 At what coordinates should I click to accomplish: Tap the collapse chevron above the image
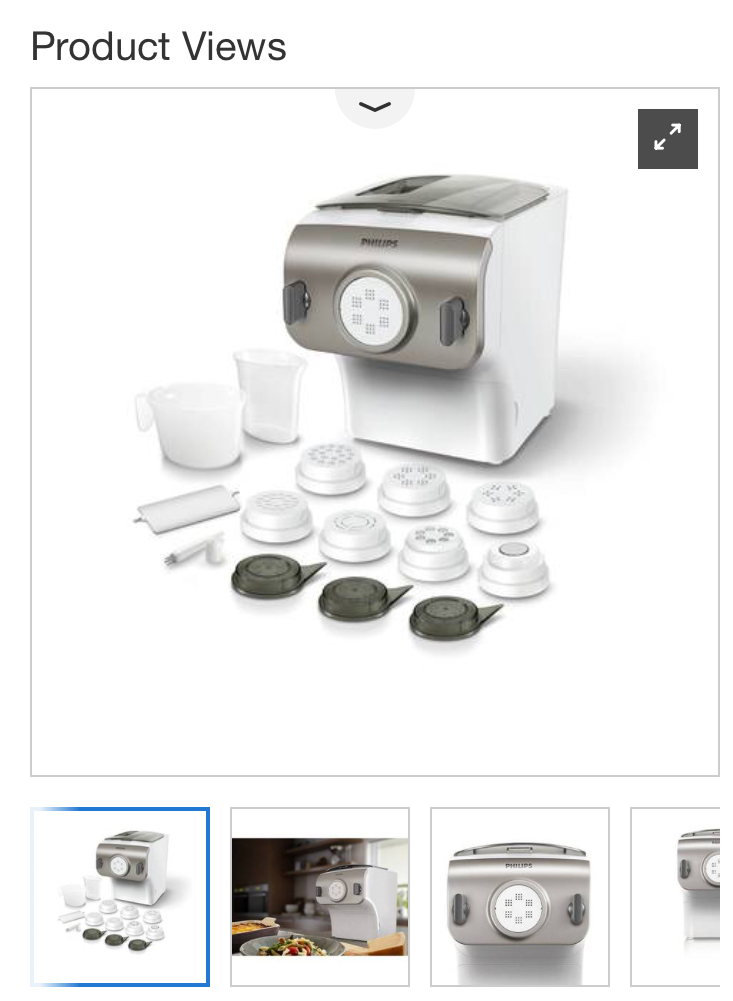(x=374, y=107)
